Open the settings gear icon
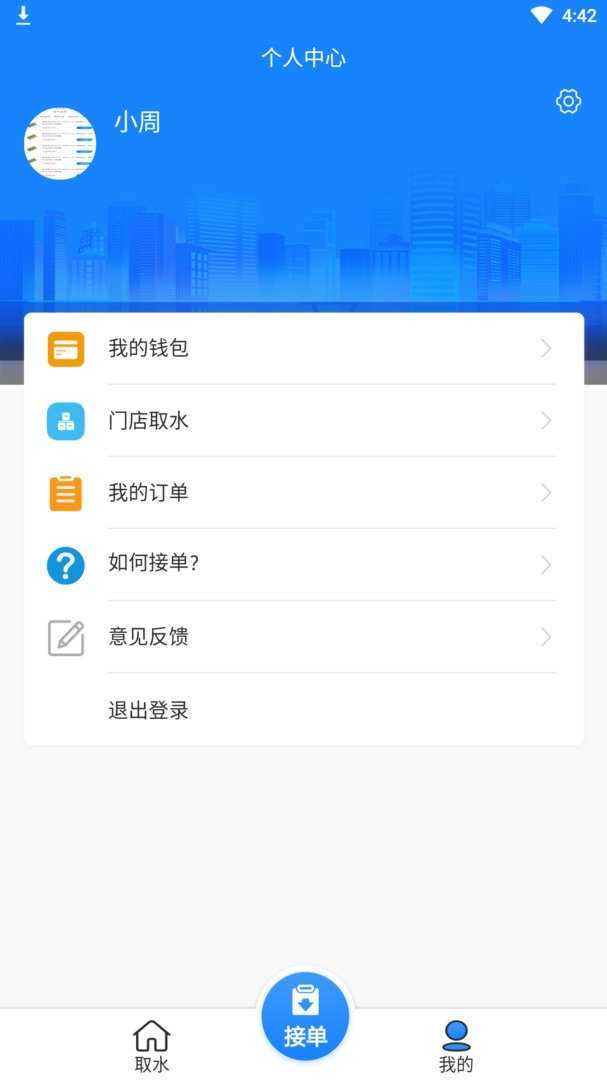Image resolution: width=607 pixels, height=1080 pixels. (x=568, y=101)
